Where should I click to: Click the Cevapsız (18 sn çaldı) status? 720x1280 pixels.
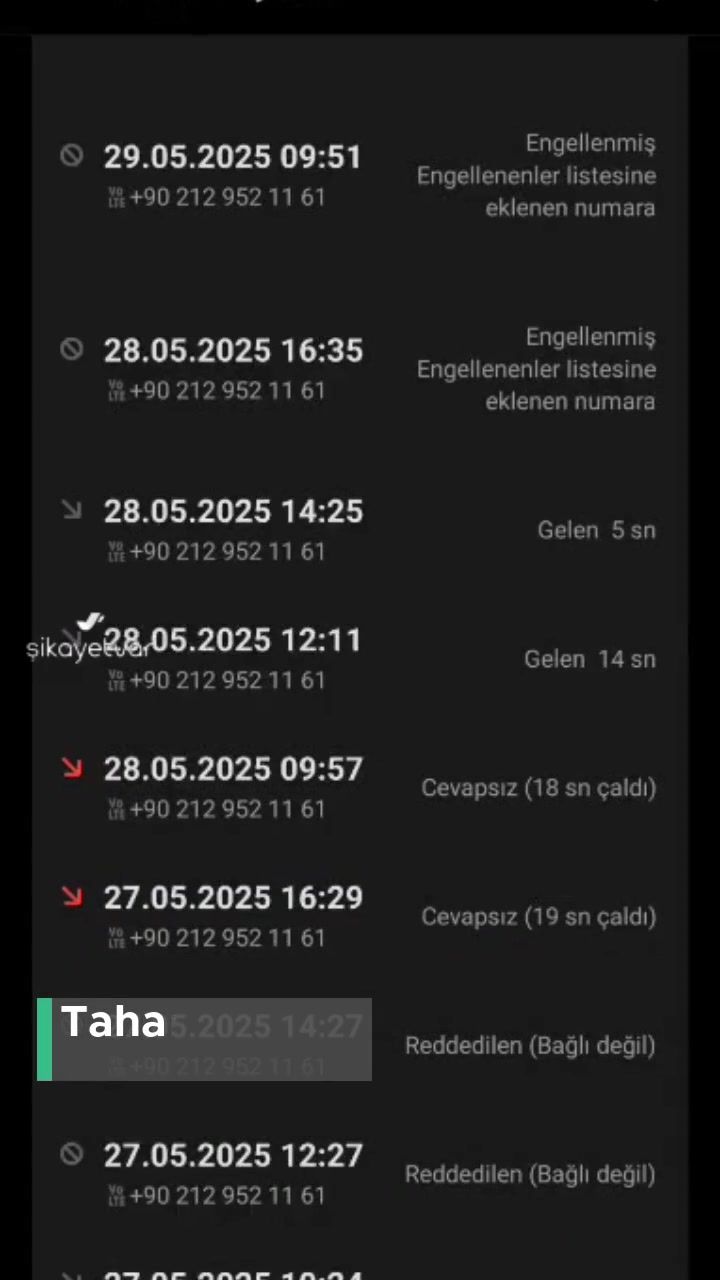538,787
